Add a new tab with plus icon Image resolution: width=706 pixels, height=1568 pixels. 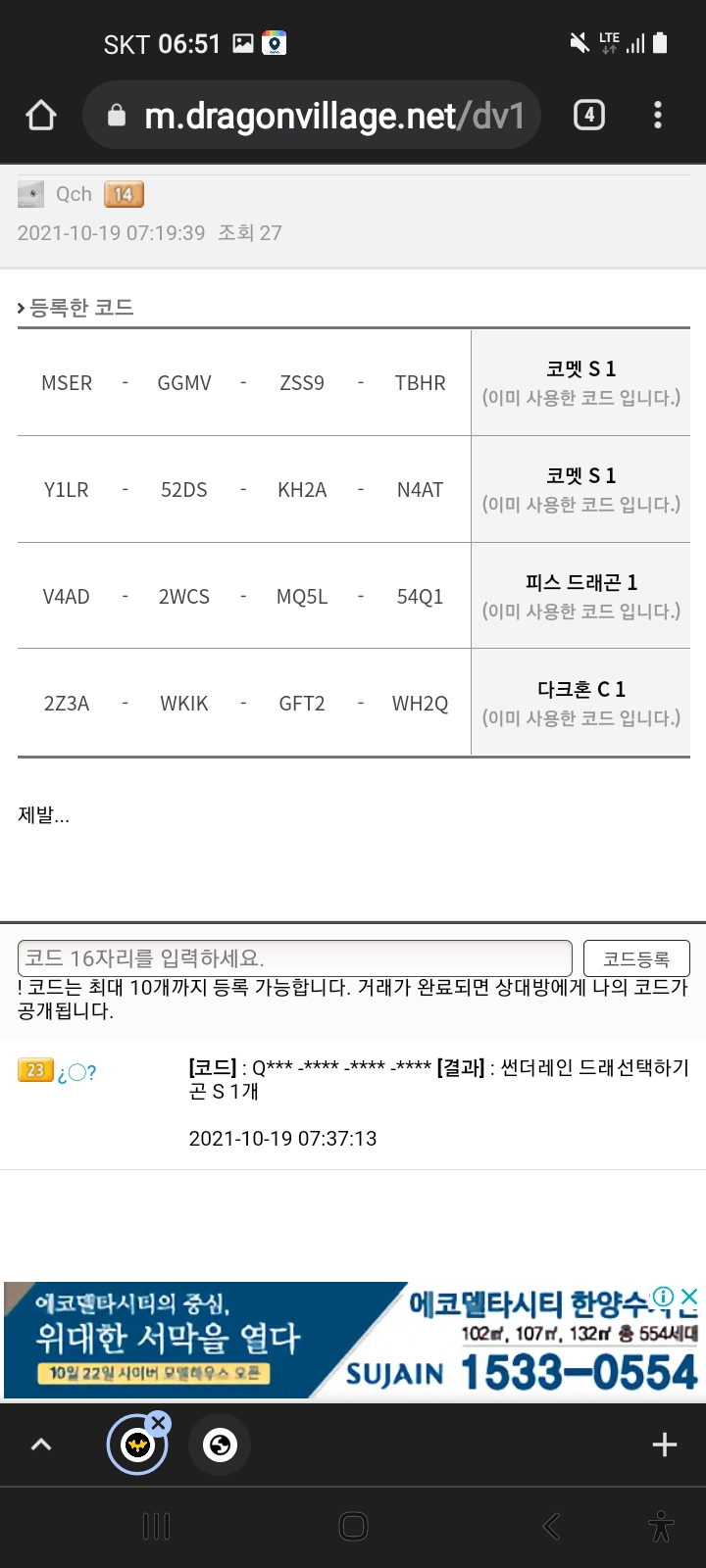[664, 1445]
